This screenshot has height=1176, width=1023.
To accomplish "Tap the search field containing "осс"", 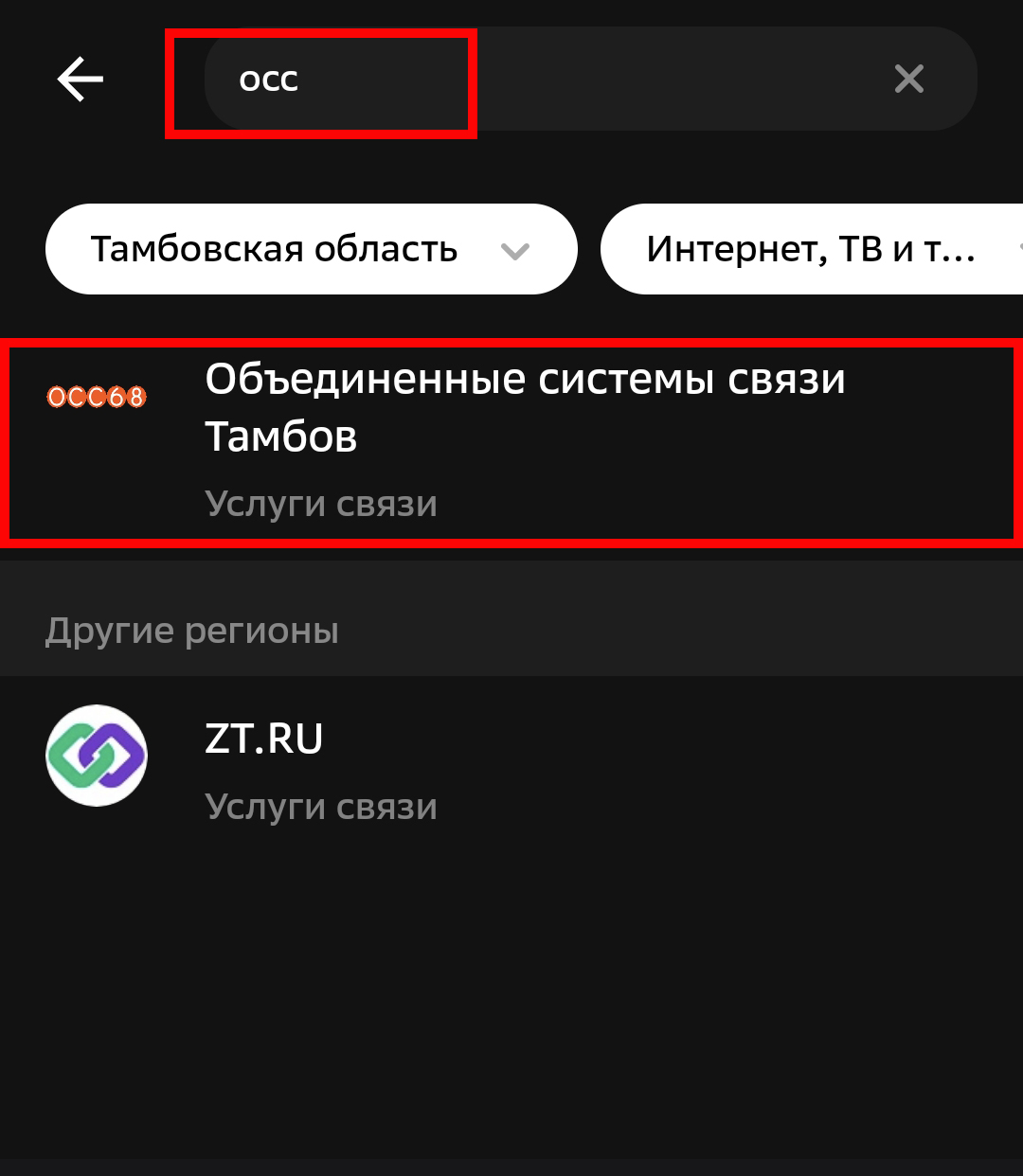I will [530, 80].
